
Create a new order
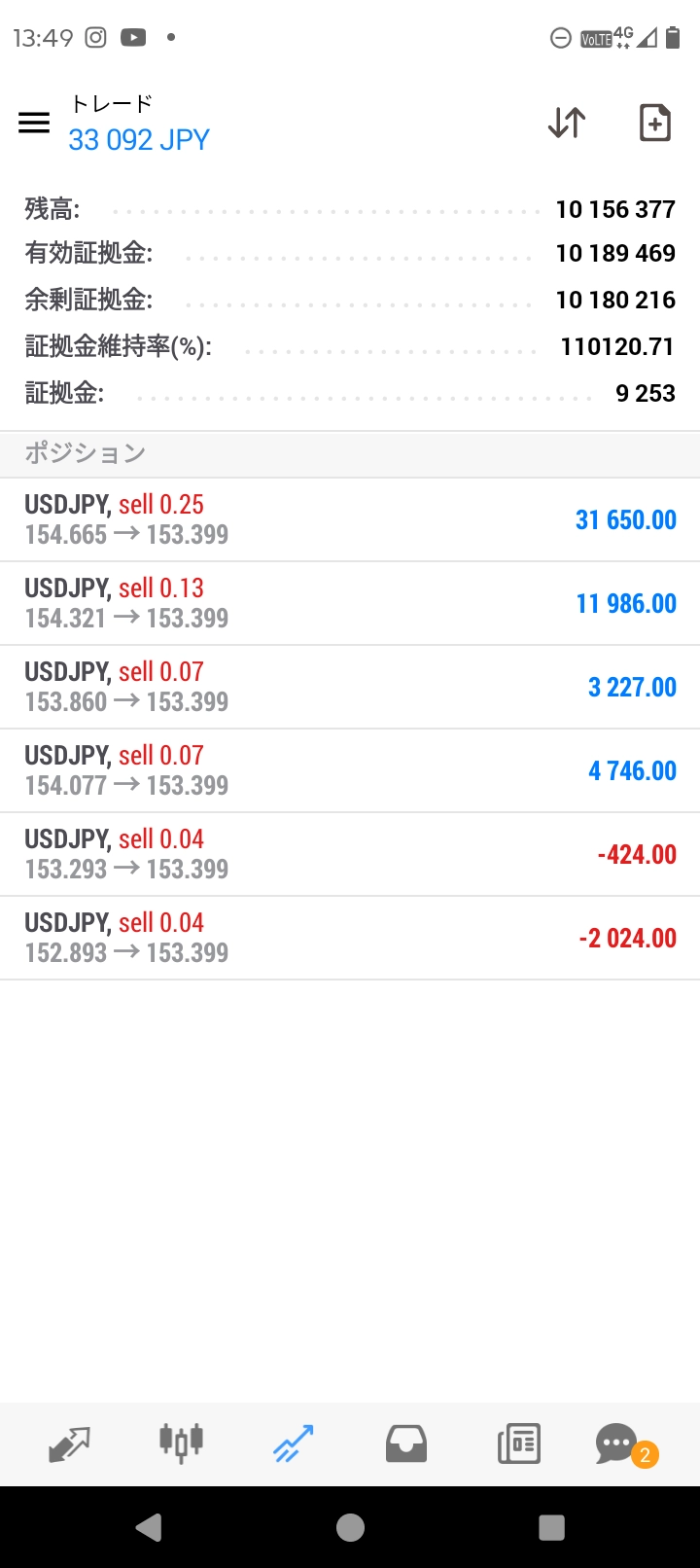click(x=654, y=123)
